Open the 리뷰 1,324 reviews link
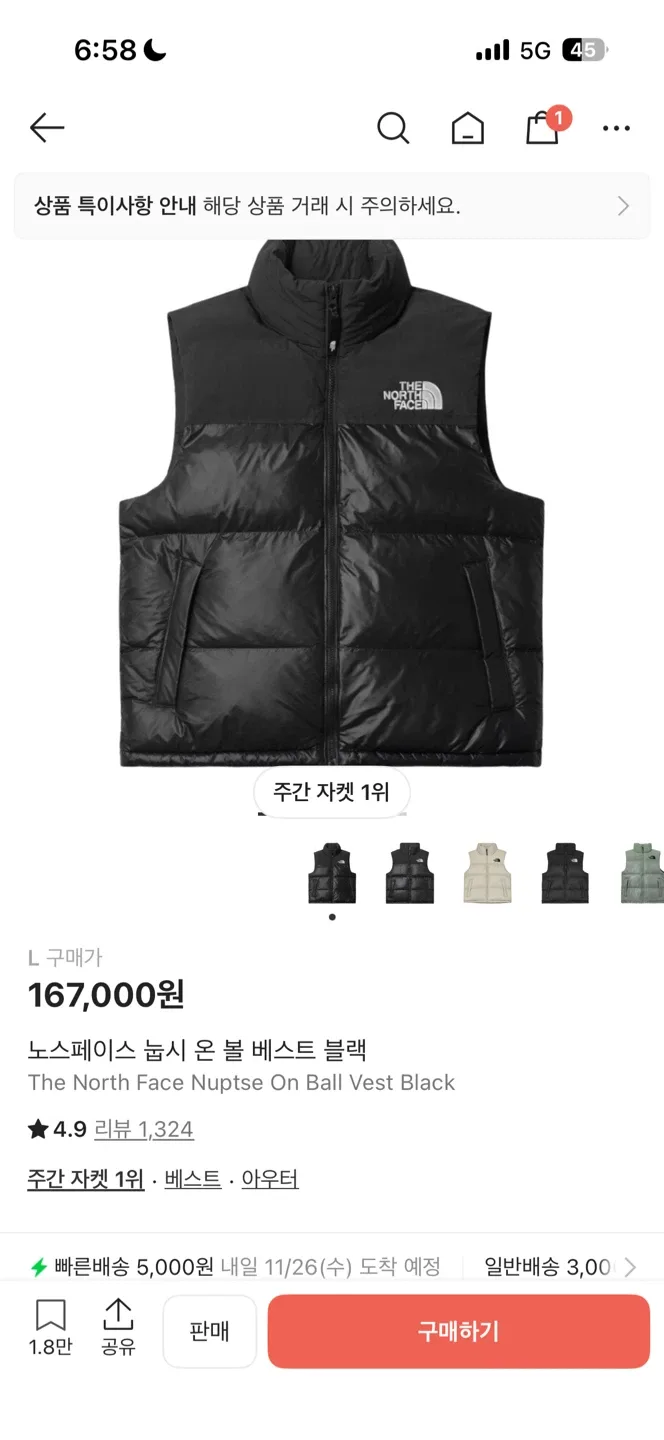Viewport: 664px width, 1440px height. click(143, 1130)
